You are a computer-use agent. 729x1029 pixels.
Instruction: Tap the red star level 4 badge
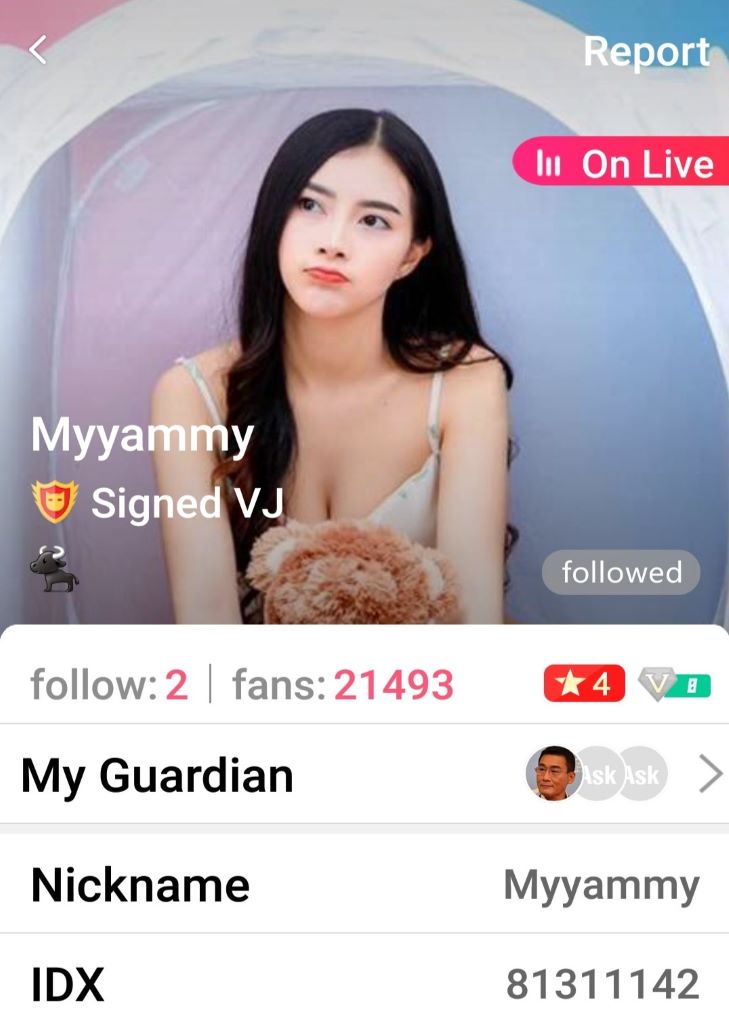583,685
